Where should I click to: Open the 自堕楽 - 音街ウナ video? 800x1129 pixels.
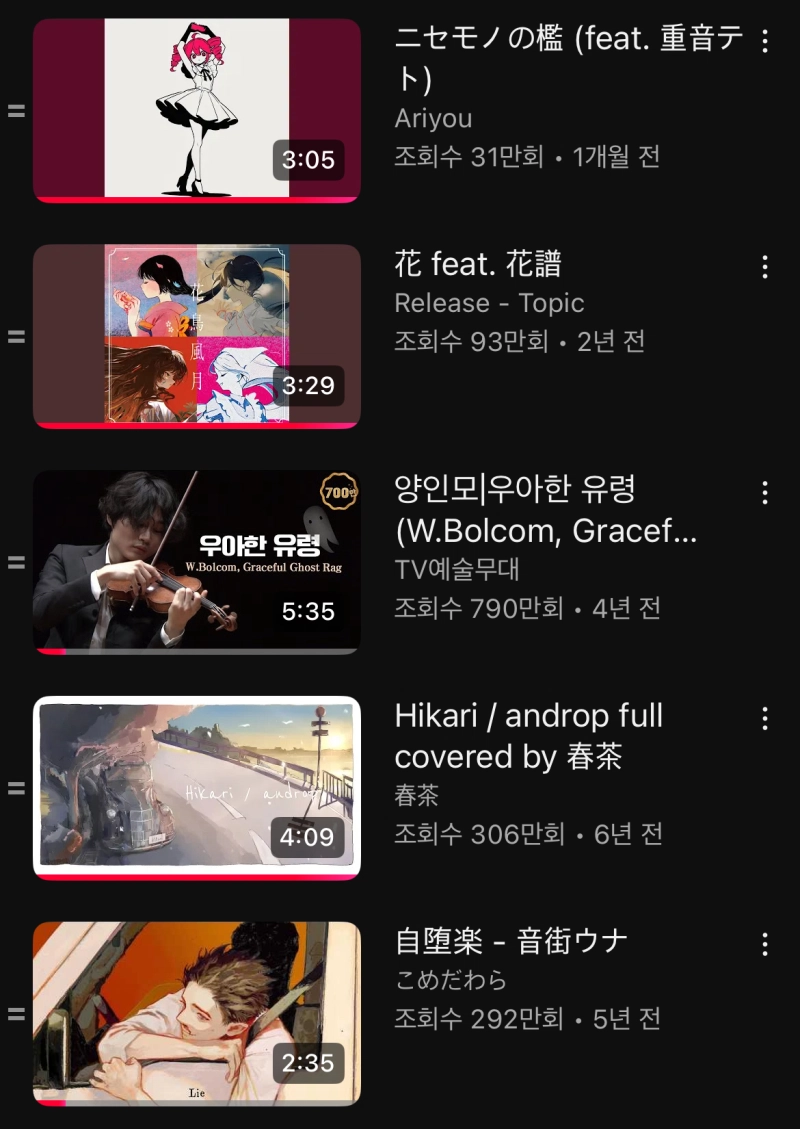197,1013
